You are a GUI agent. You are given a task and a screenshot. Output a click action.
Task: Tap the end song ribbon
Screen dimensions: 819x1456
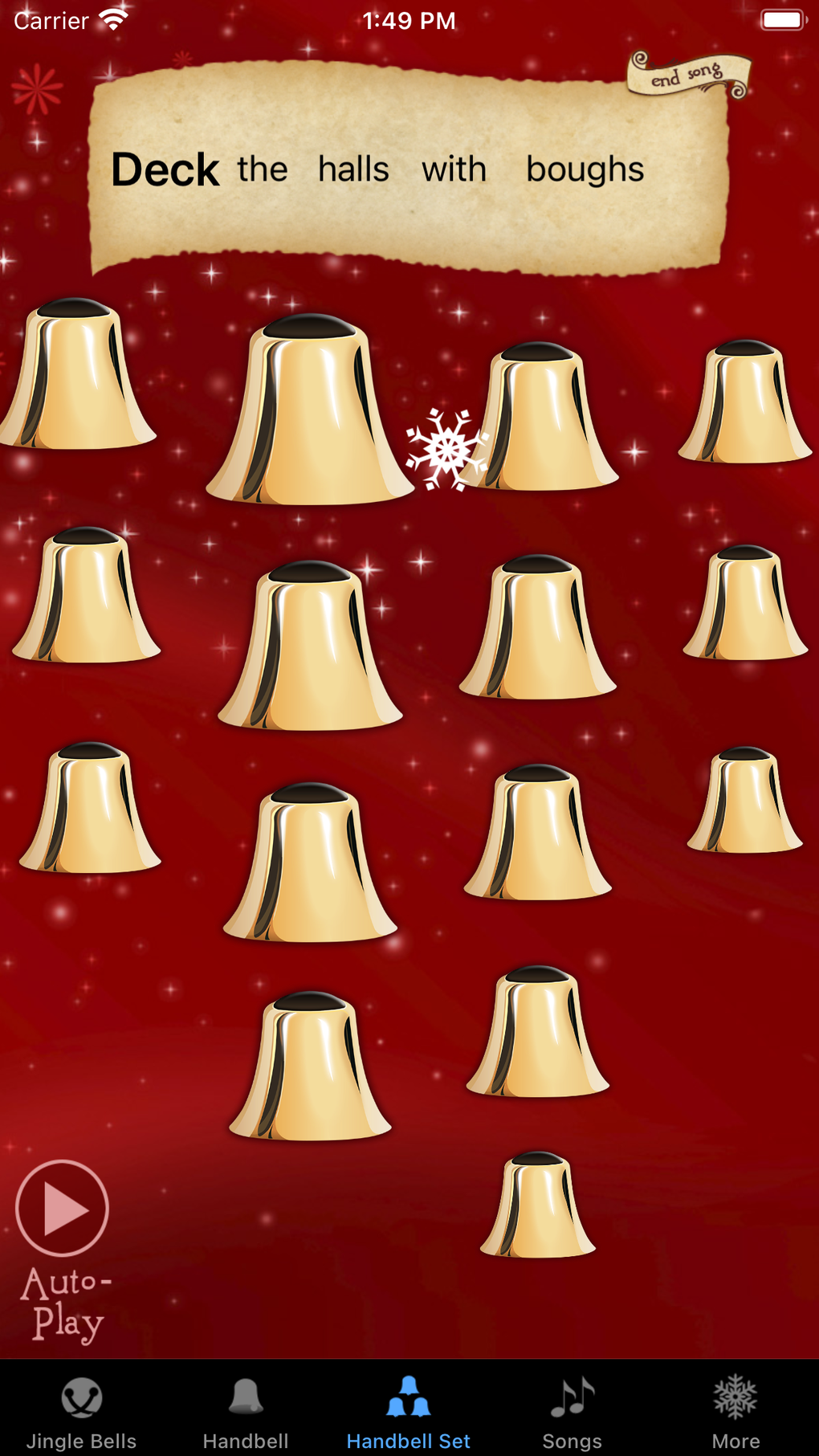click(x=687, y=76)
